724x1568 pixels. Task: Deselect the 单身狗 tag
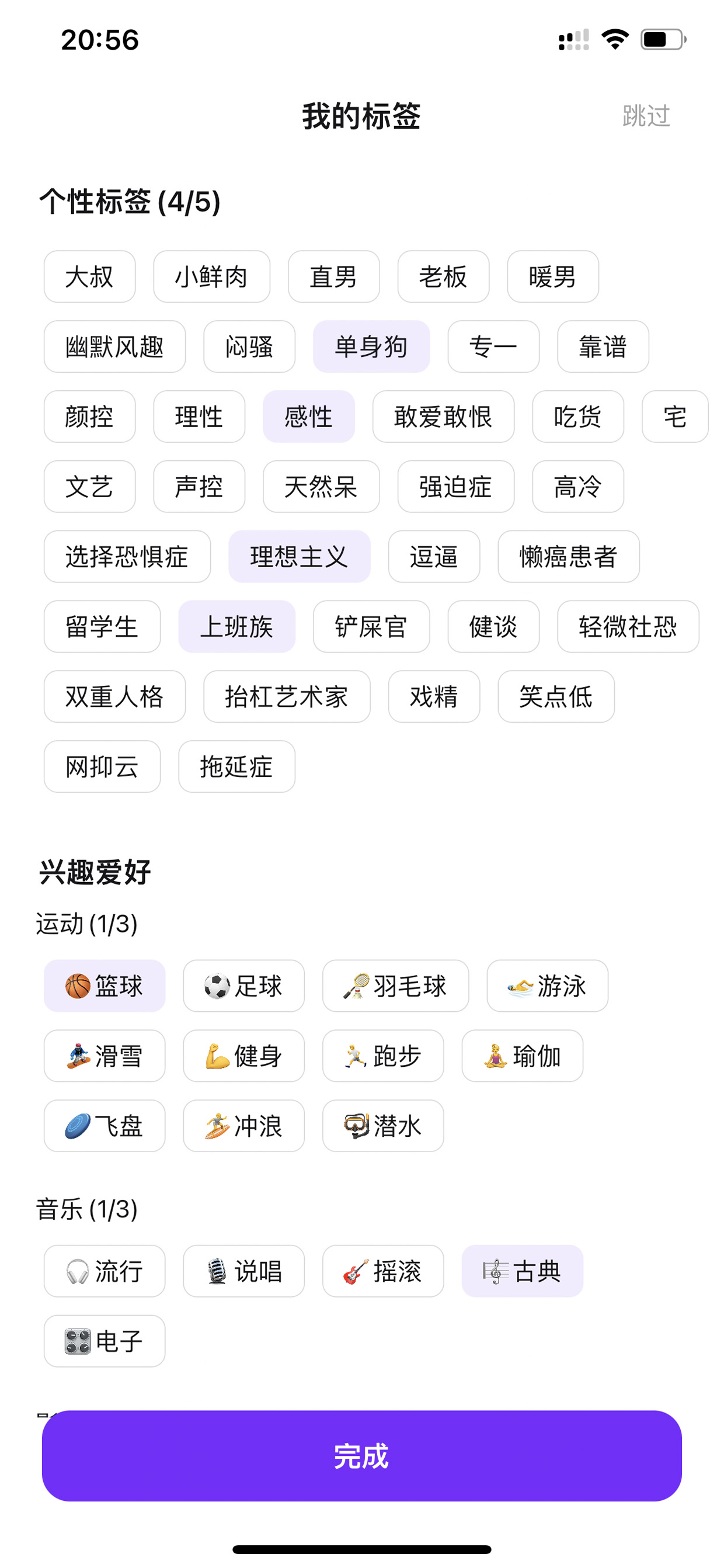(x=371, y=346)
